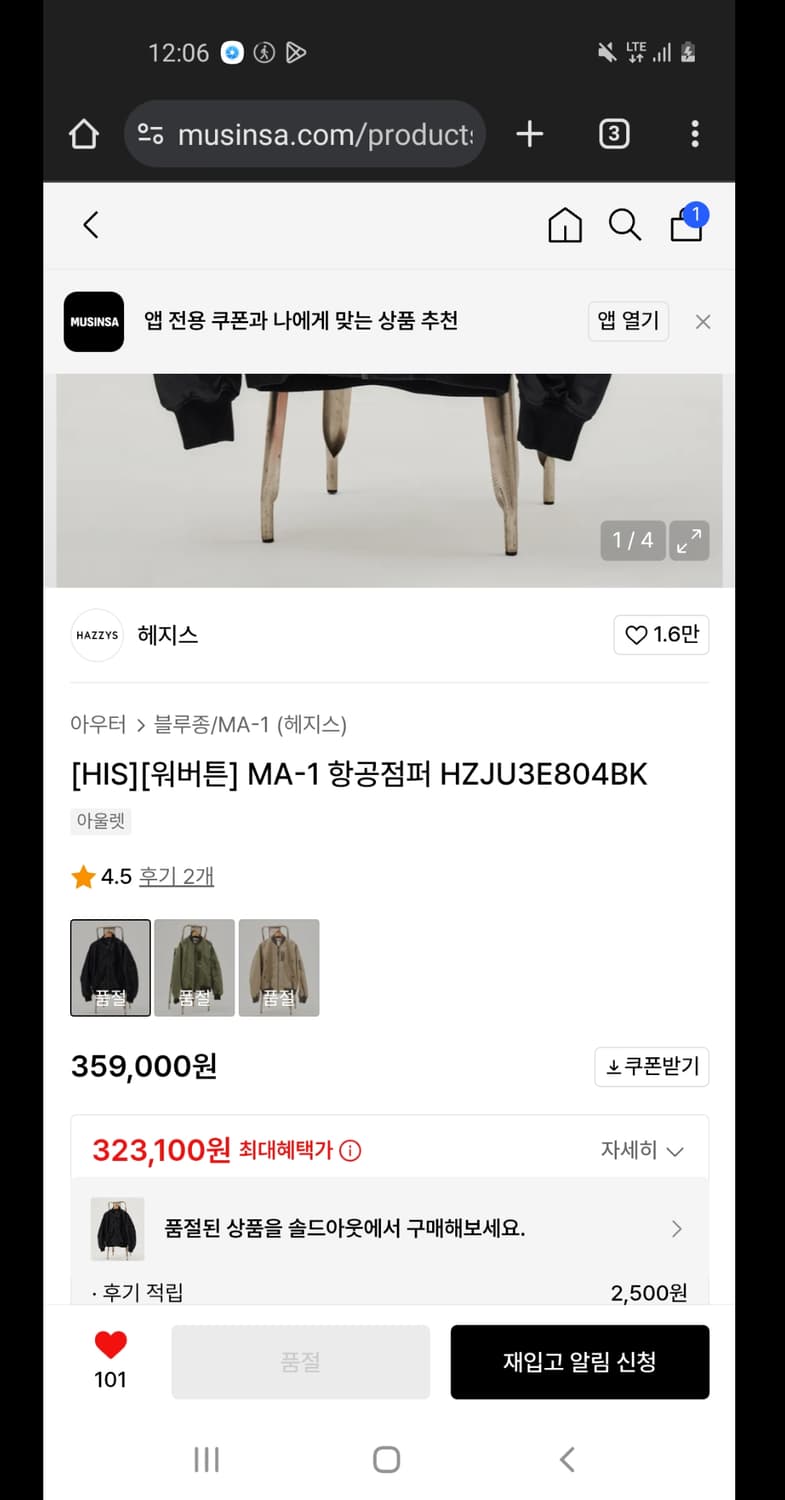Viewport: 785px width, 1500px height.
Task: Expand product photo with fullscreen arrows icon
Action: pyautogui.click(x=689, y=540)
